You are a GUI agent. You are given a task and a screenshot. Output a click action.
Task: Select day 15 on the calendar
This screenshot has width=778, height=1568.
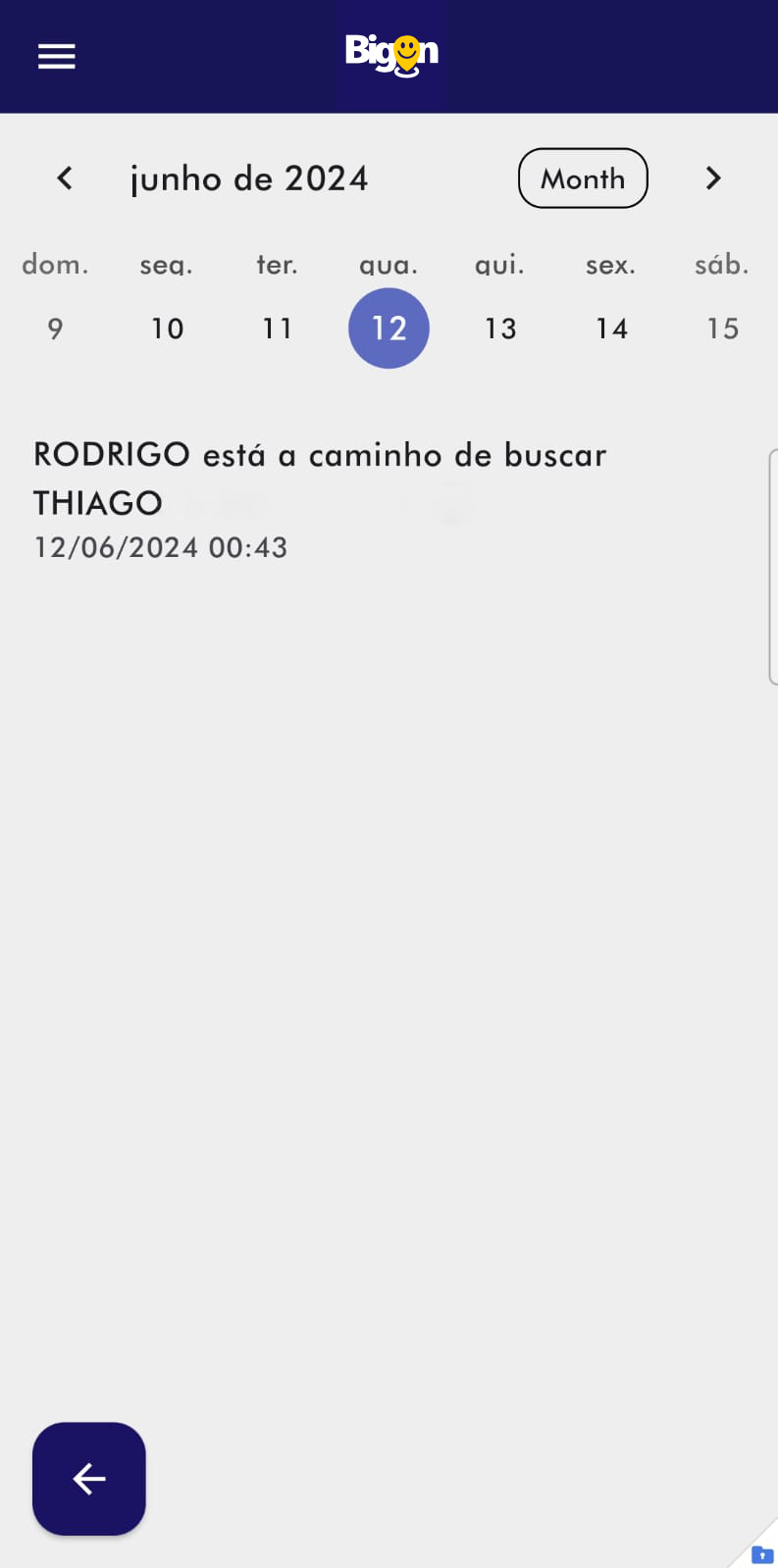click(x=723, y=329)
